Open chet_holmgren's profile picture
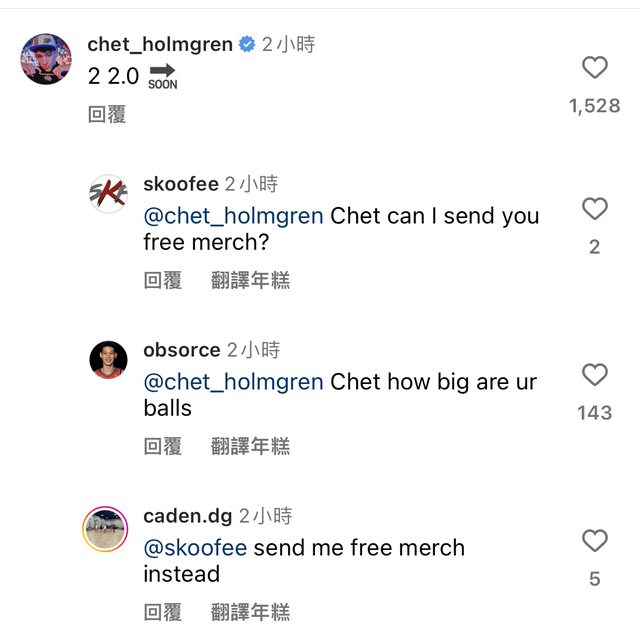Screen dimensions: 641x625 pos(47,59)
